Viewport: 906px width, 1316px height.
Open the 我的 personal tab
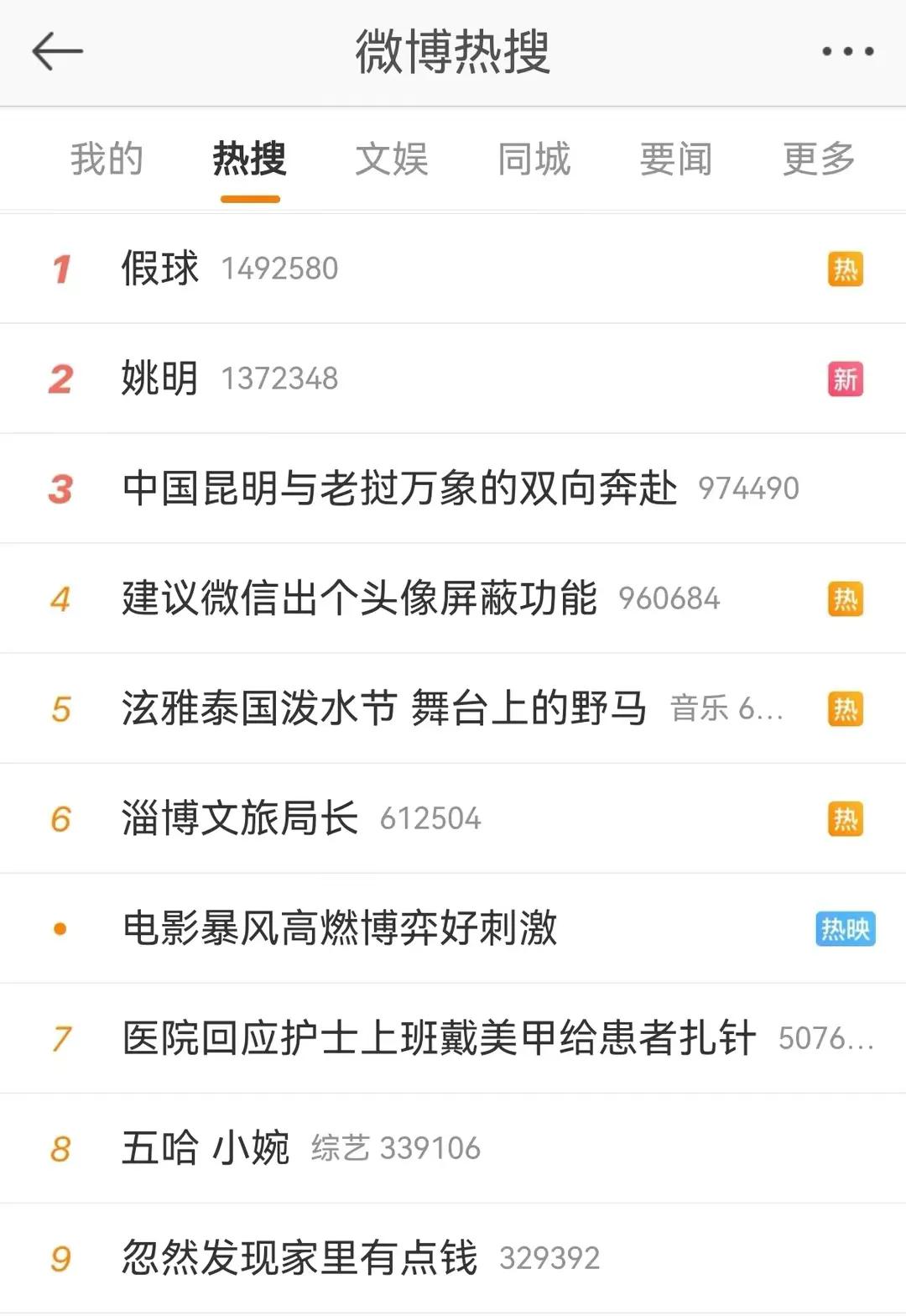(x=107, y=159)
